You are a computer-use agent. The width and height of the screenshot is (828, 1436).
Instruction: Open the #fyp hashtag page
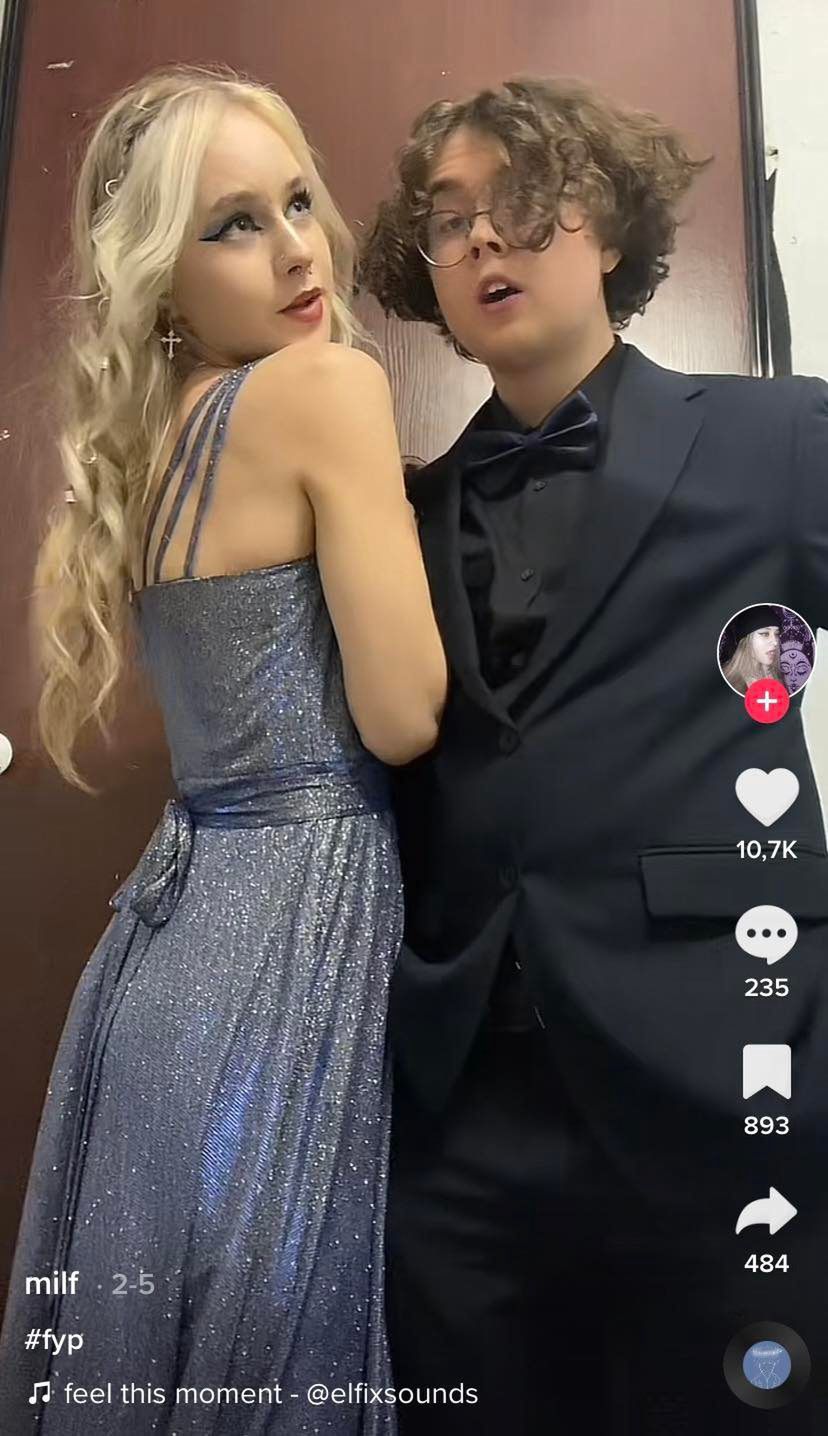[54, 1340]
